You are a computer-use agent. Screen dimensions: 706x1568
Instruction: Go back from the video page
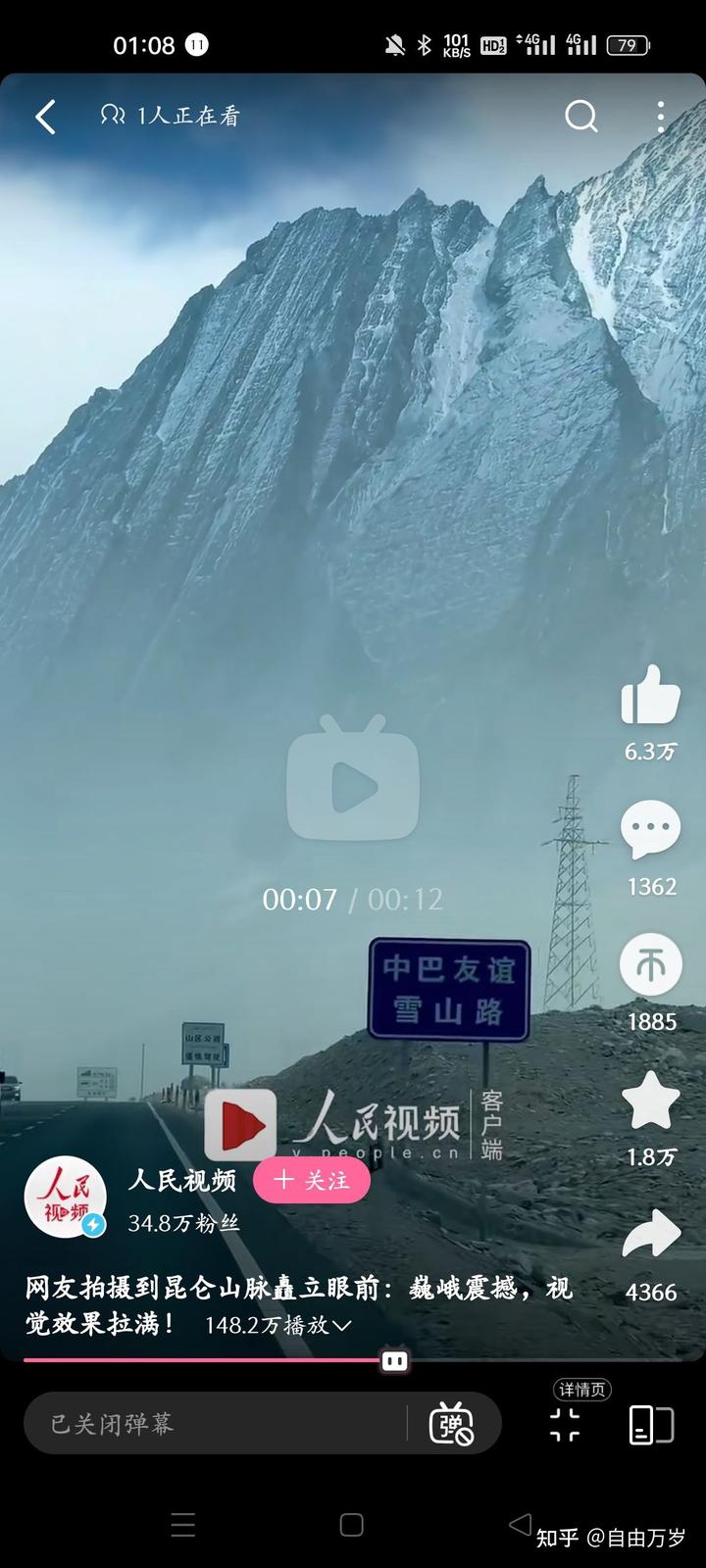click(x=45, y=117)
